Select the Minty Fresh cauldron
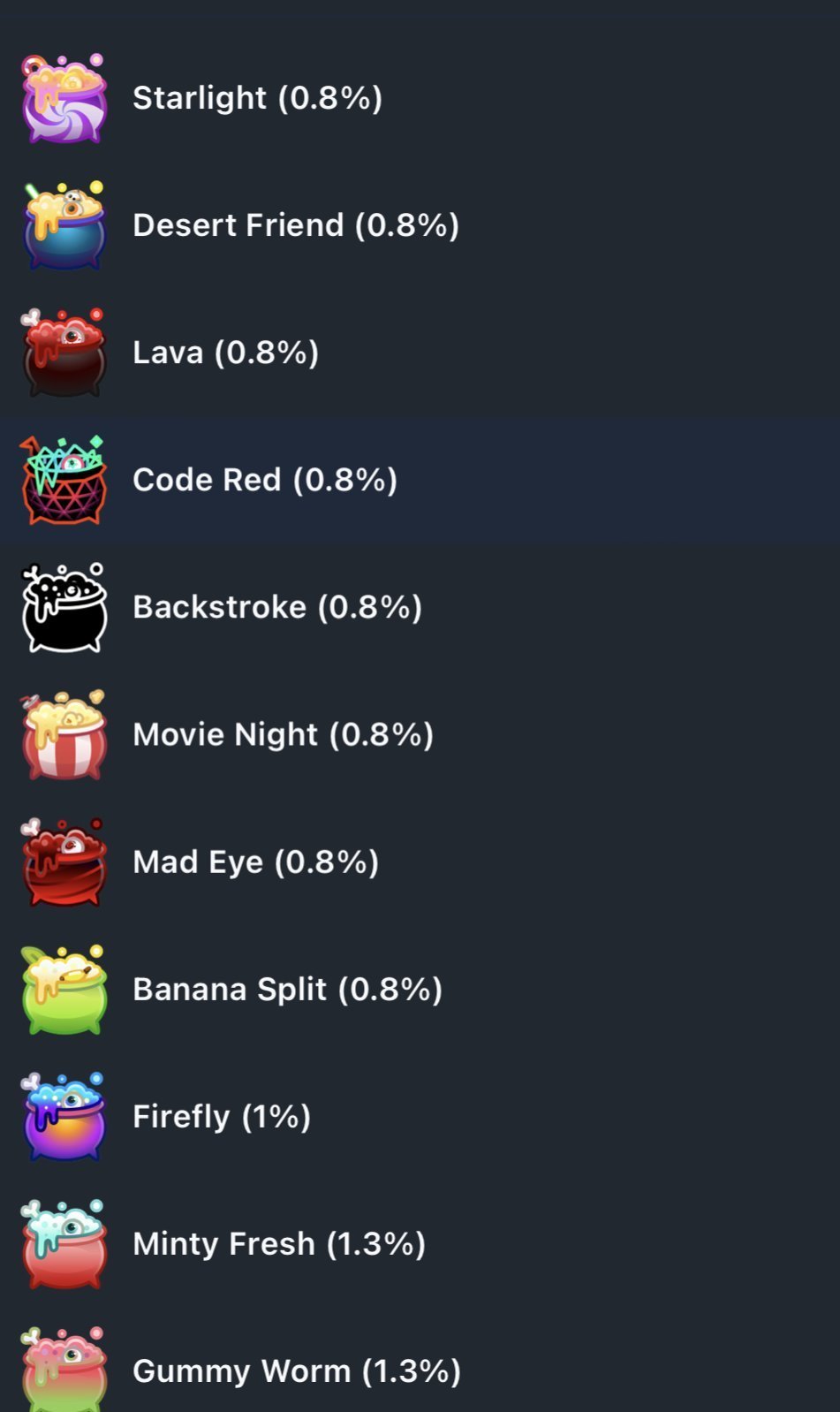The image size is (840, 1412). (x=278, y=1243)
